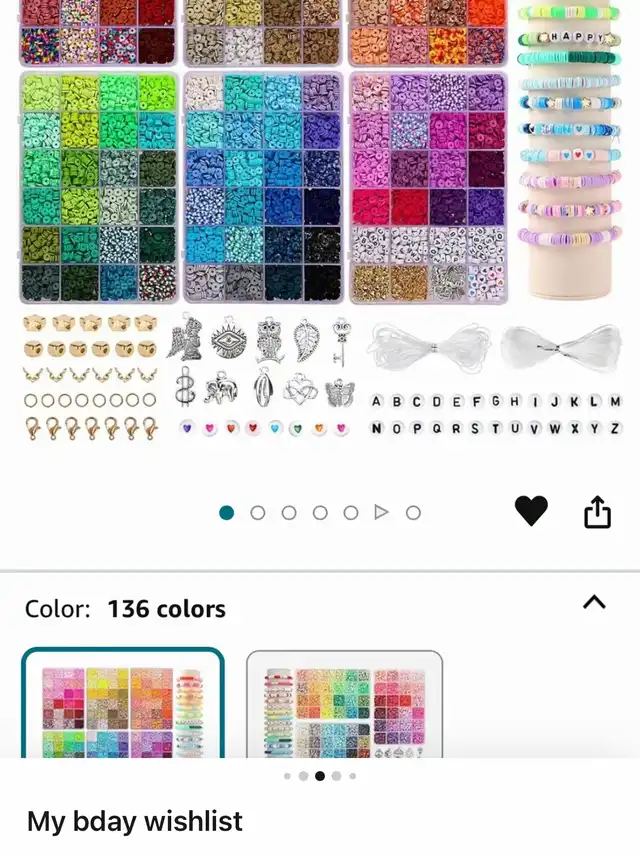
Task: Select the first 136 colors bead kit option
Action: [123, 705]
